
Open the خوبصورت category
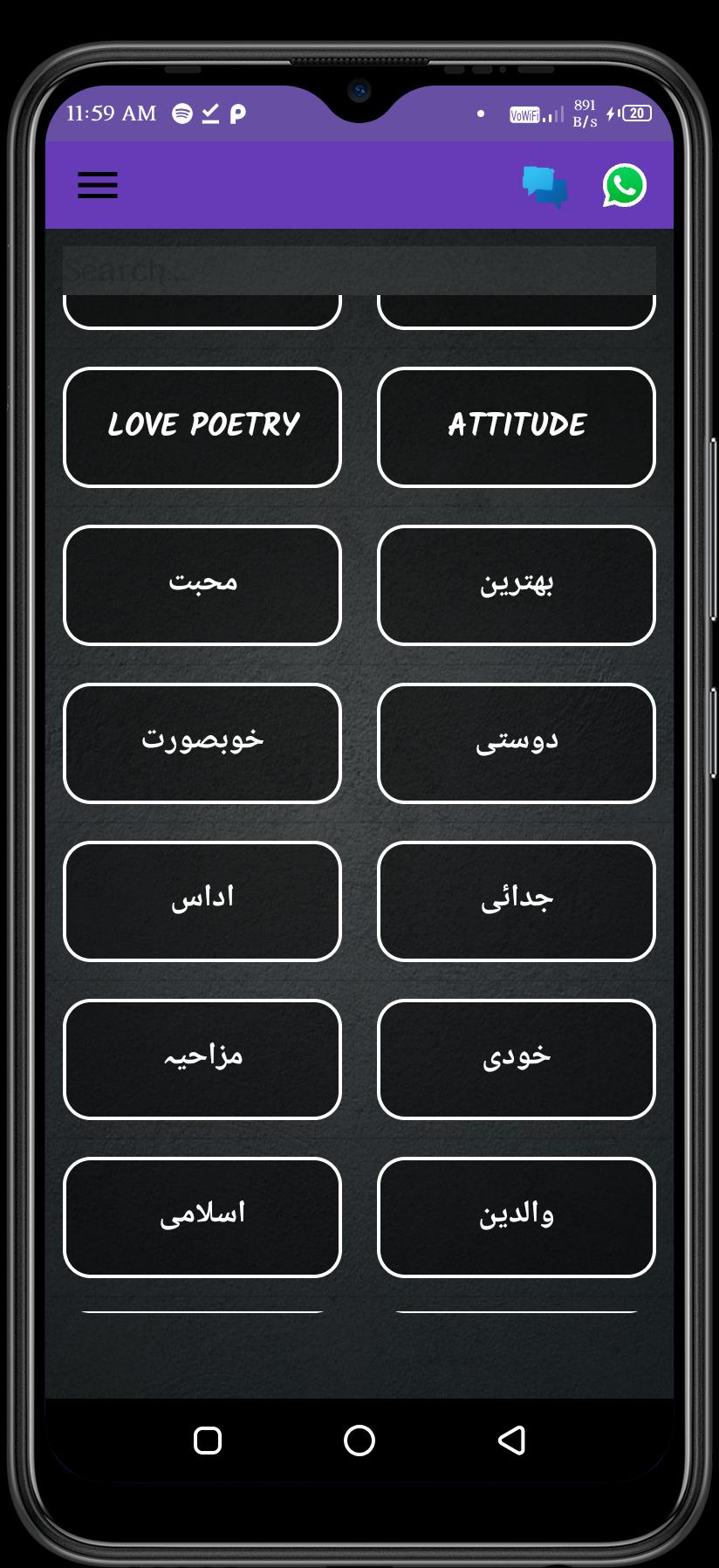pos(202,743)
